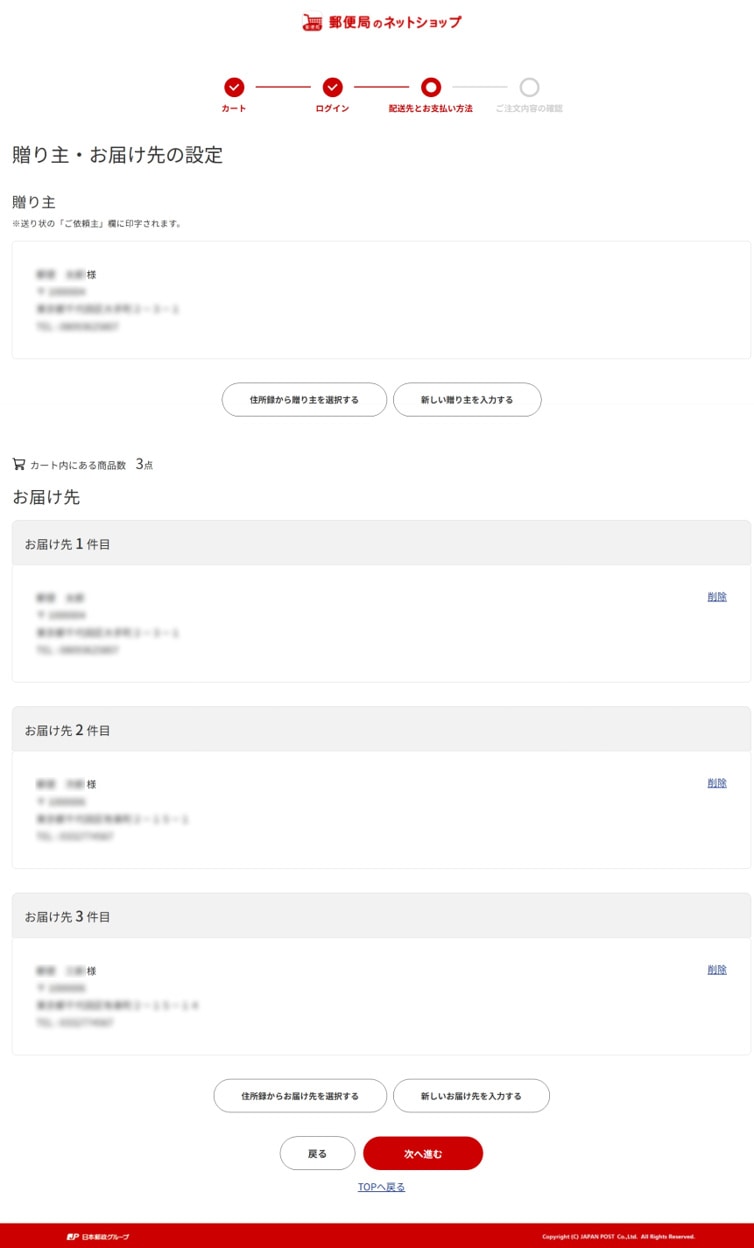
Task: Delete お届け先 3 件目 via 削除
Action: (716, 969)
